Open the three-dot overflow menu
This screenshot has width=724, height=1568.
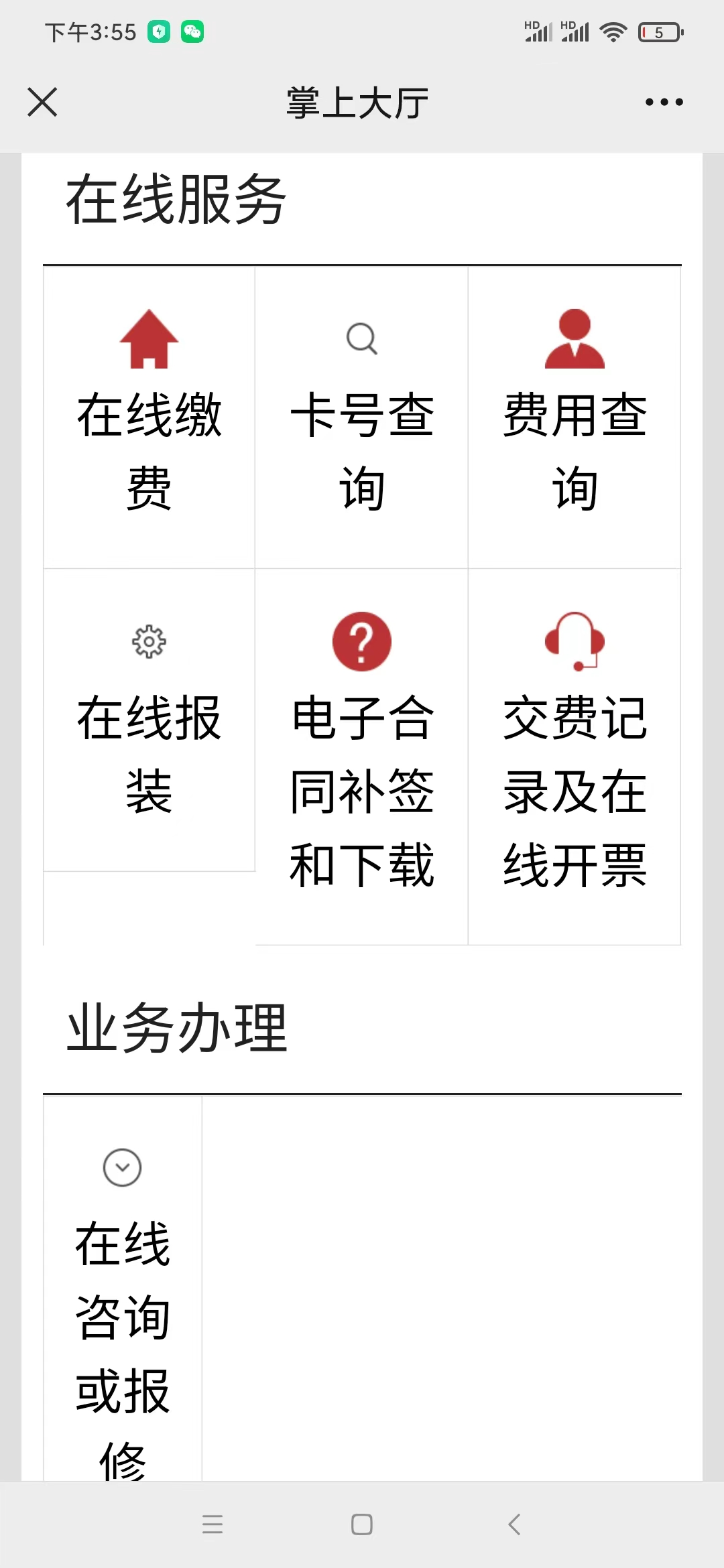click(664, 103)
